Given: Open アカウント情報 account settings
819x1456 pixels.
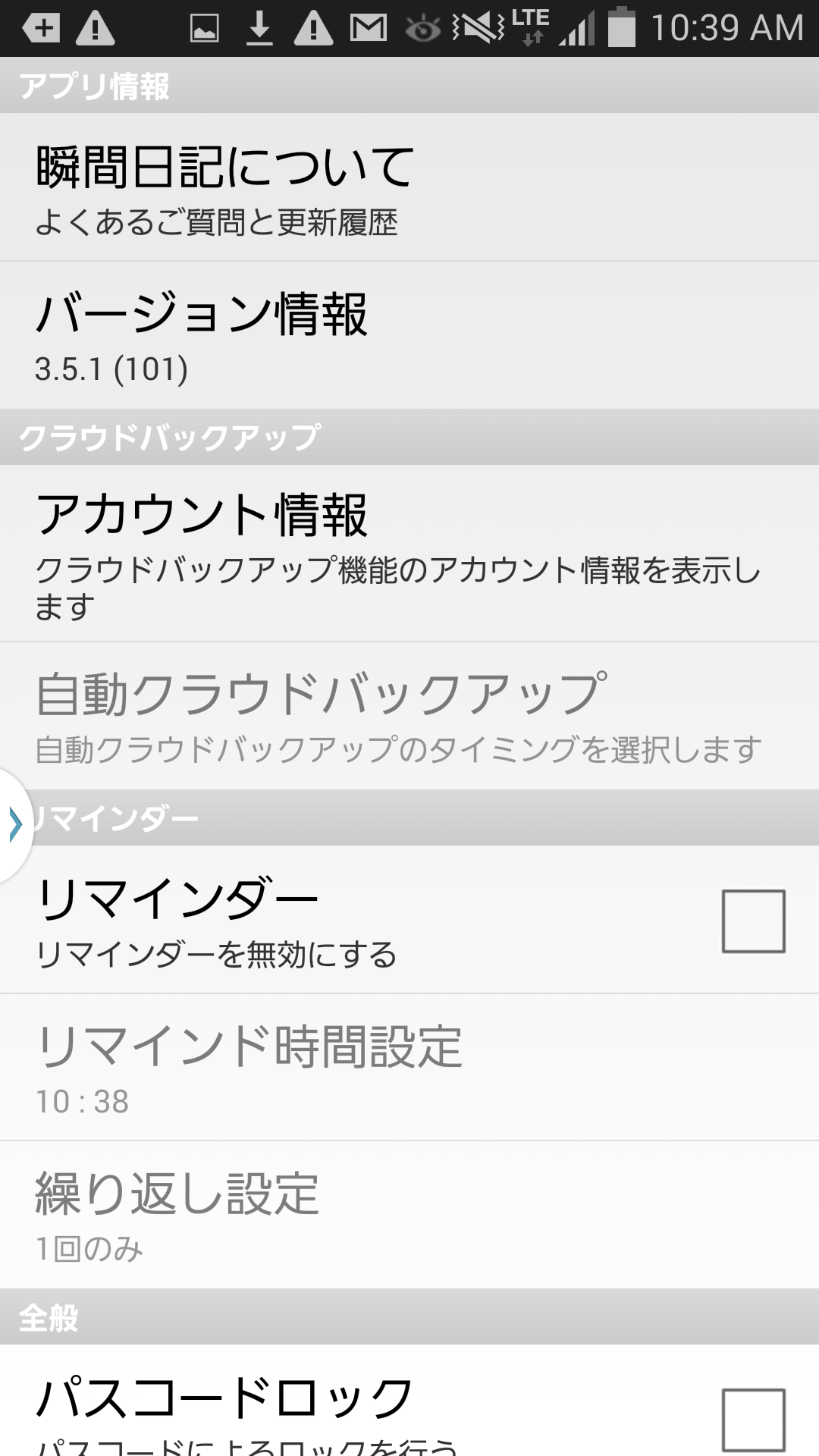Looking at the screenshot, I should coord(409,553).
